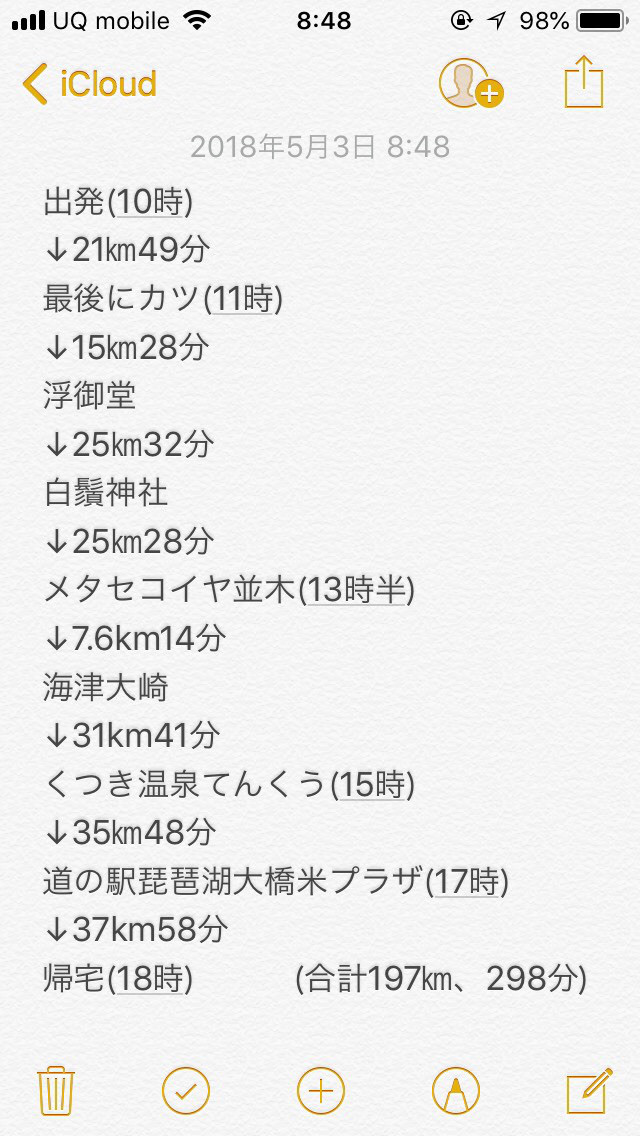The height and width of the screenshot is (1136, 640).
Task: Delete this note with the trash icon
Action: coord(56,1090)
